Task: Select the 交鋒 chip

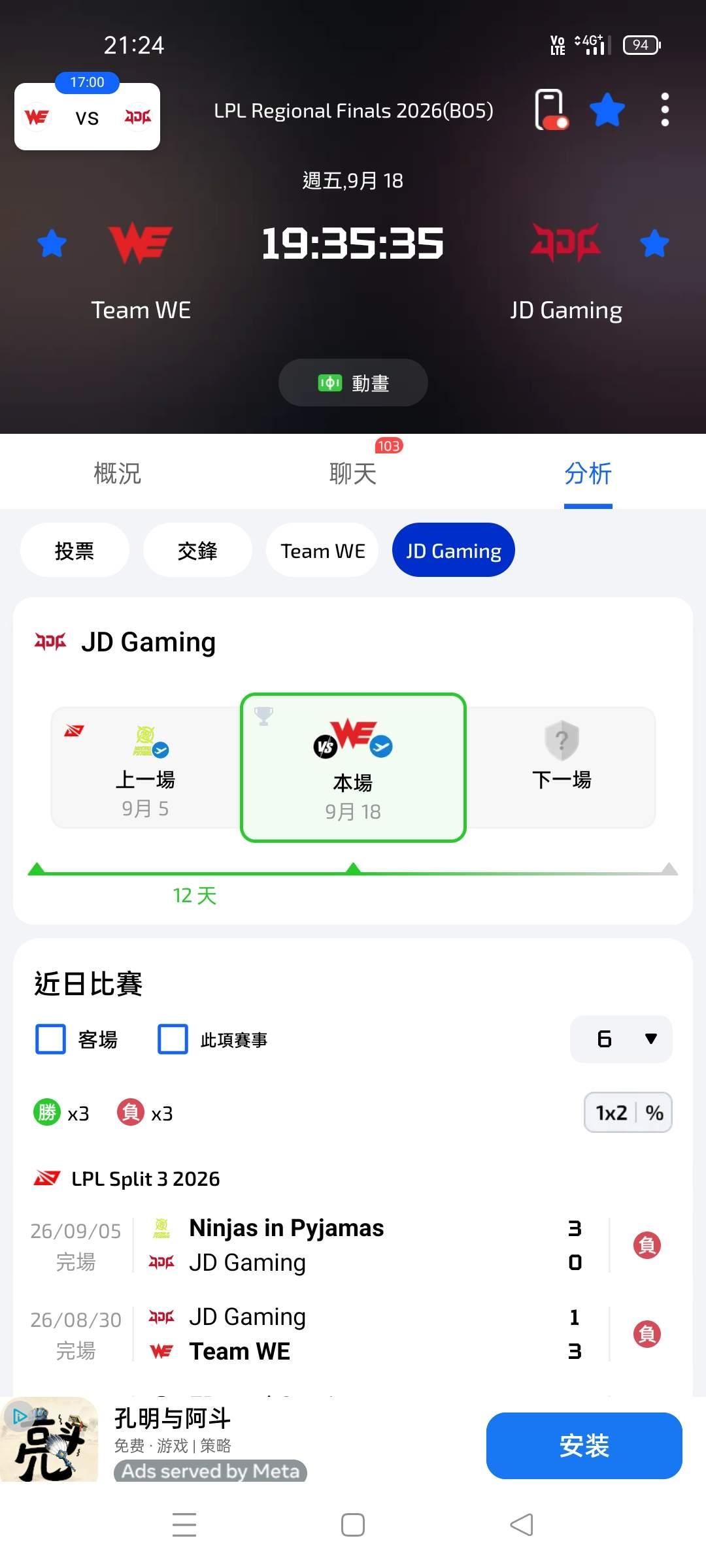Action: (197, 550)
